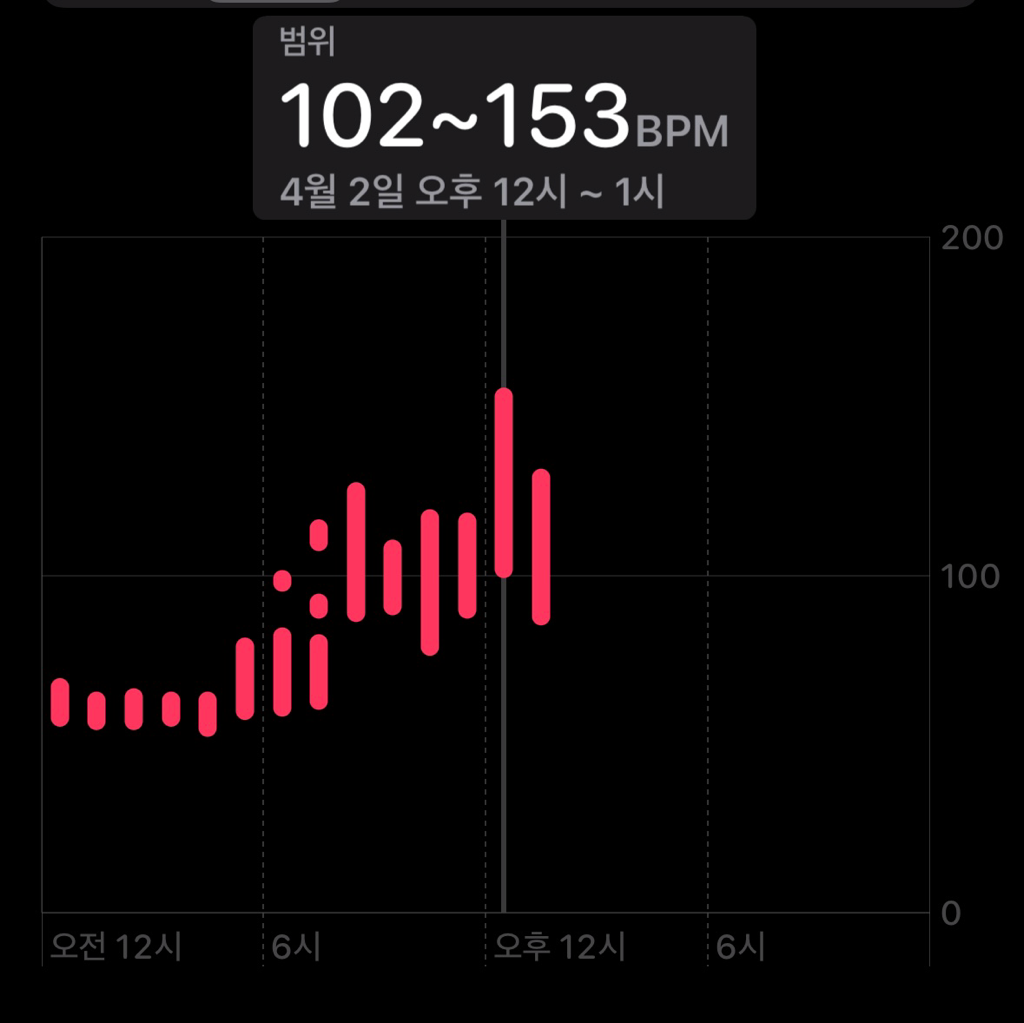
Task: Select the leftmost bar at 오전 12시
Action: pos(60,702)
